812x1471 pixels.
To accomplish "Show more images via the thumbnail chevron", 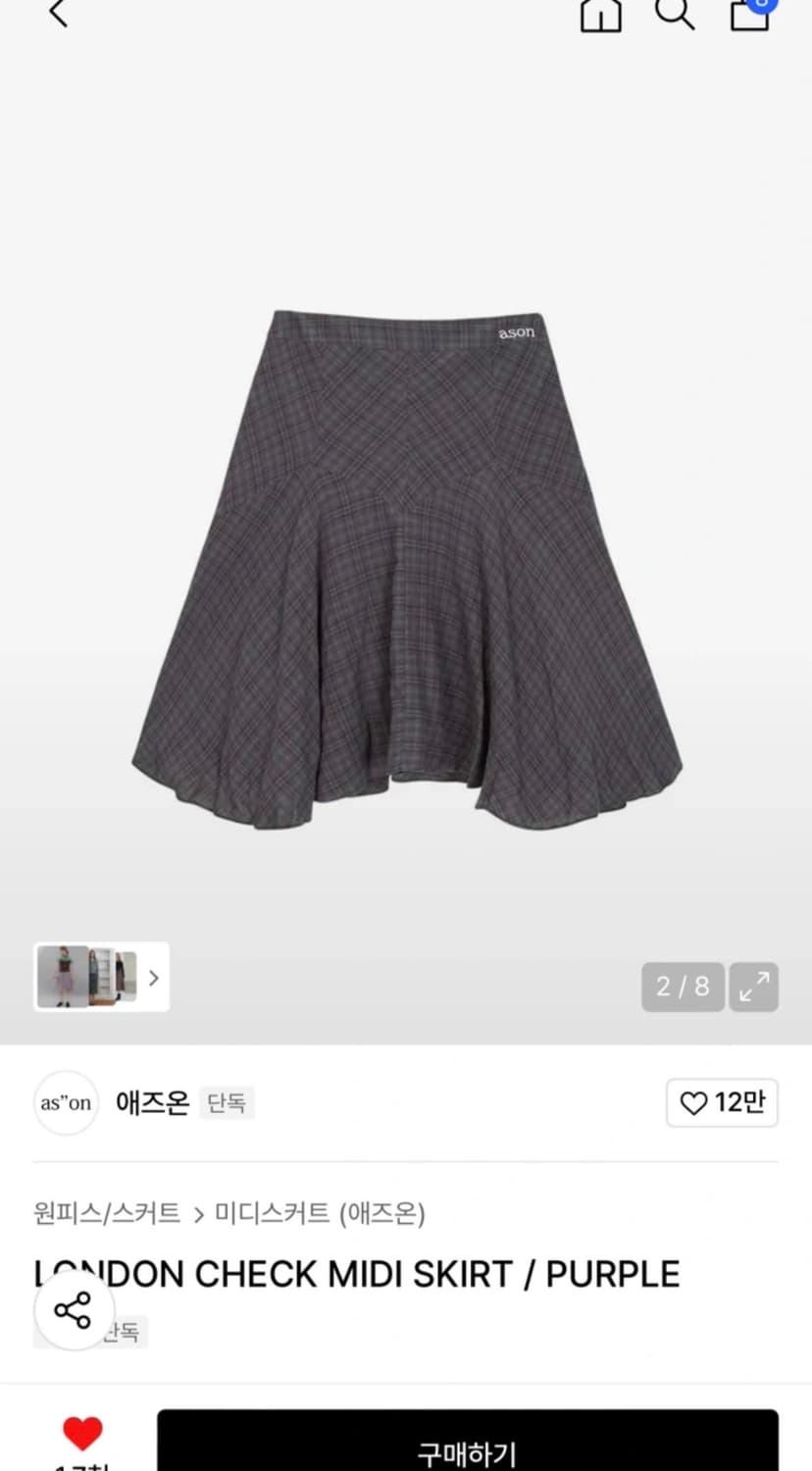I will coord(153,977).
